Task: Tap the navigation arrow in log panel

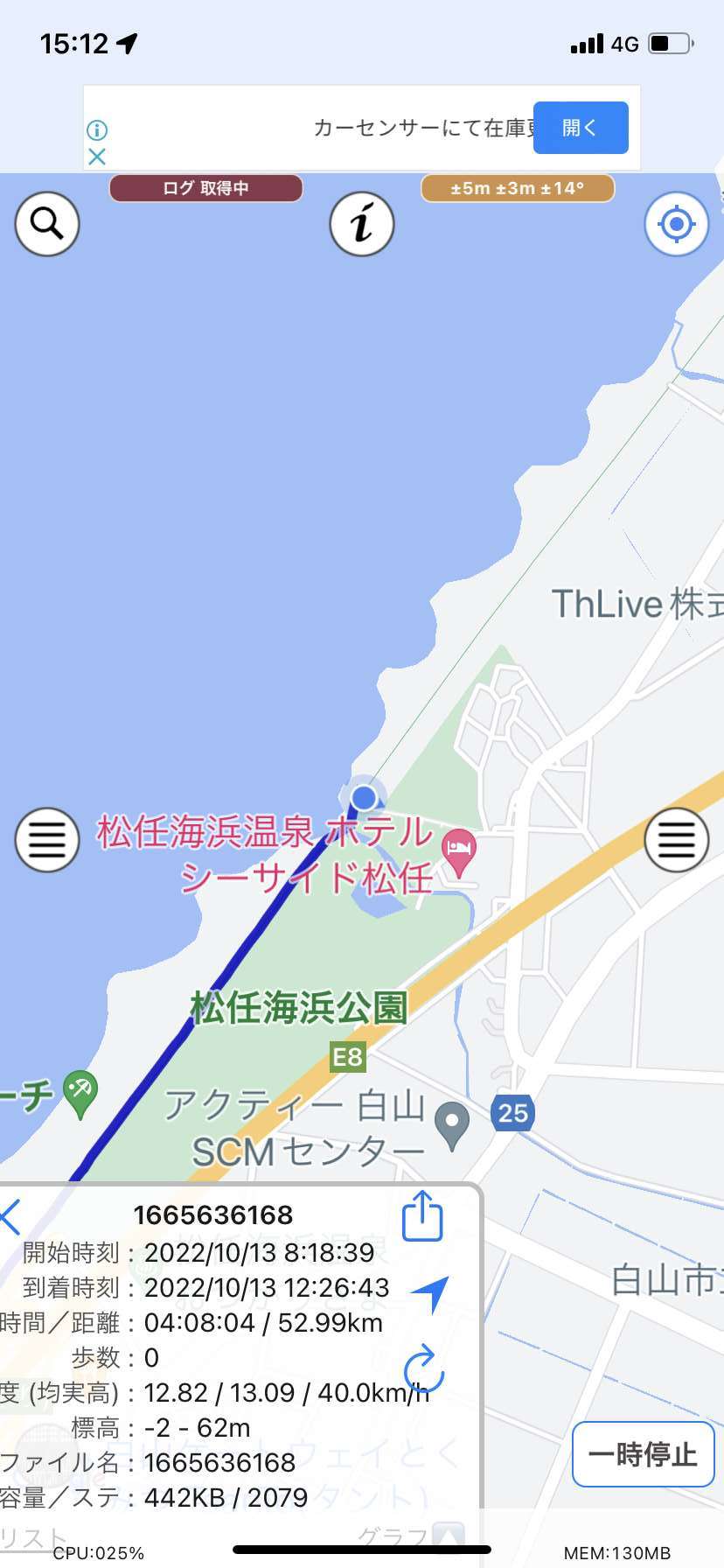Action: click(x=429, y=1293)
